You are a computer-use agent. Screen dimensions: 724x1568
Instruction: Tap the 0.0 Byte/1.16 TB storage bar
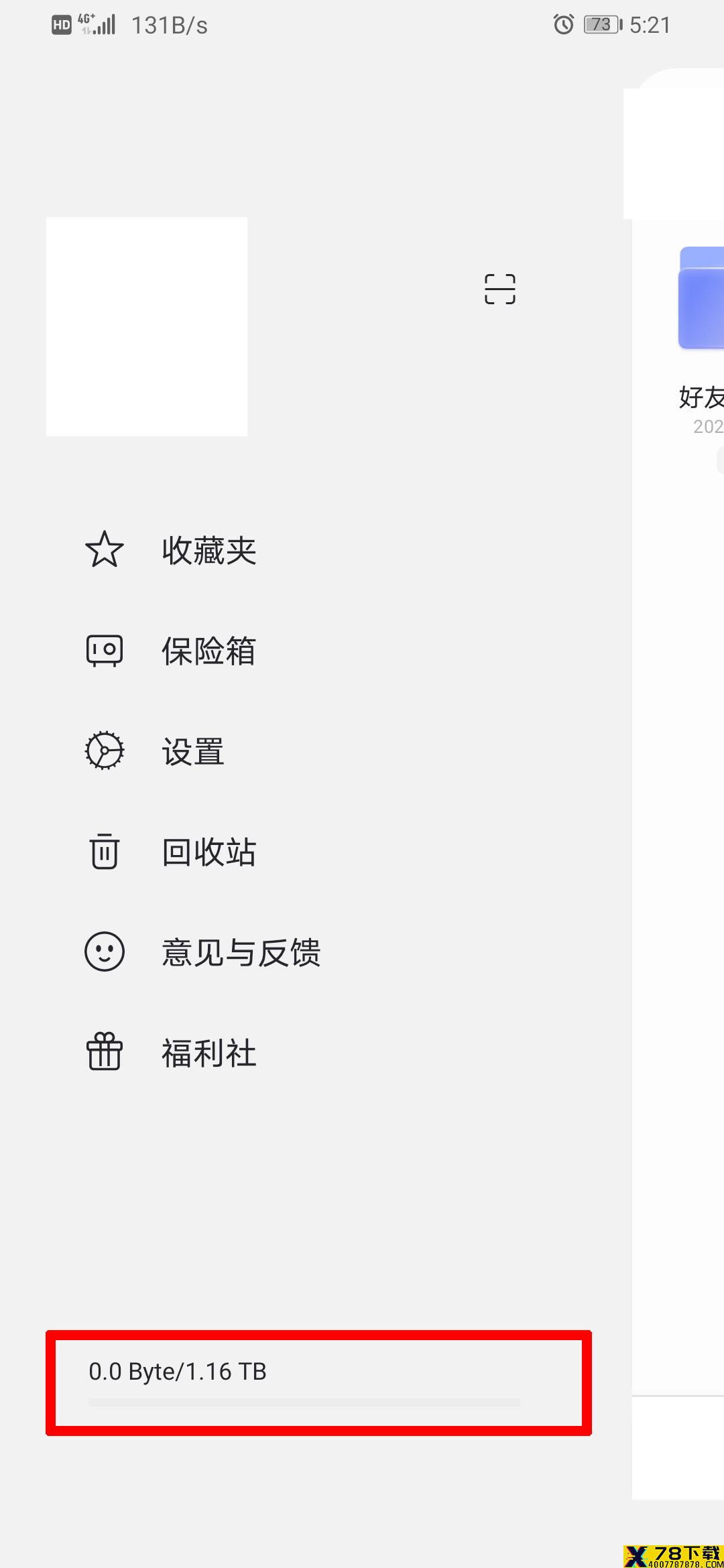point(318,1383)
